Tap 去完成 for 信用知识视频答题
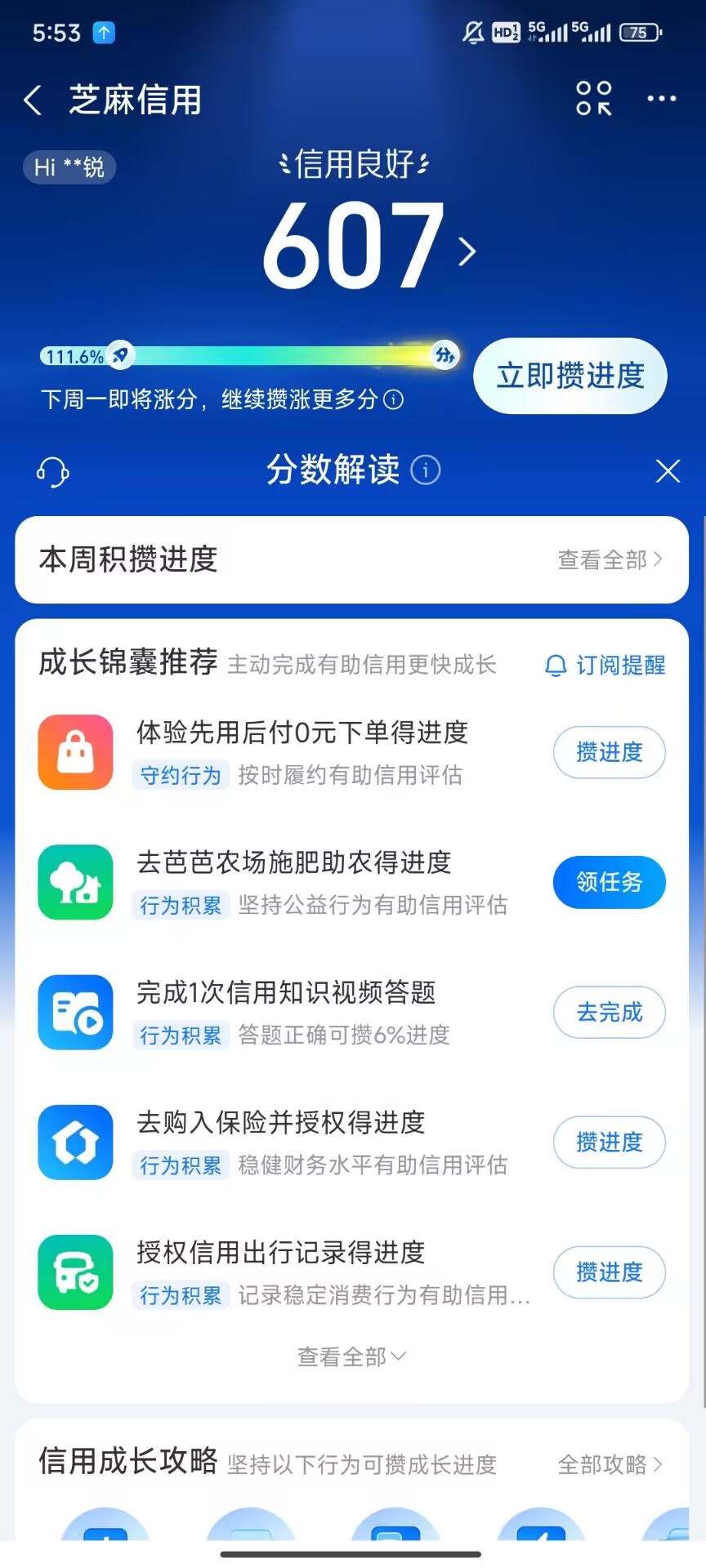Image resolution: width=706 pixels, height=1568 pixels. coord(609,1012)
